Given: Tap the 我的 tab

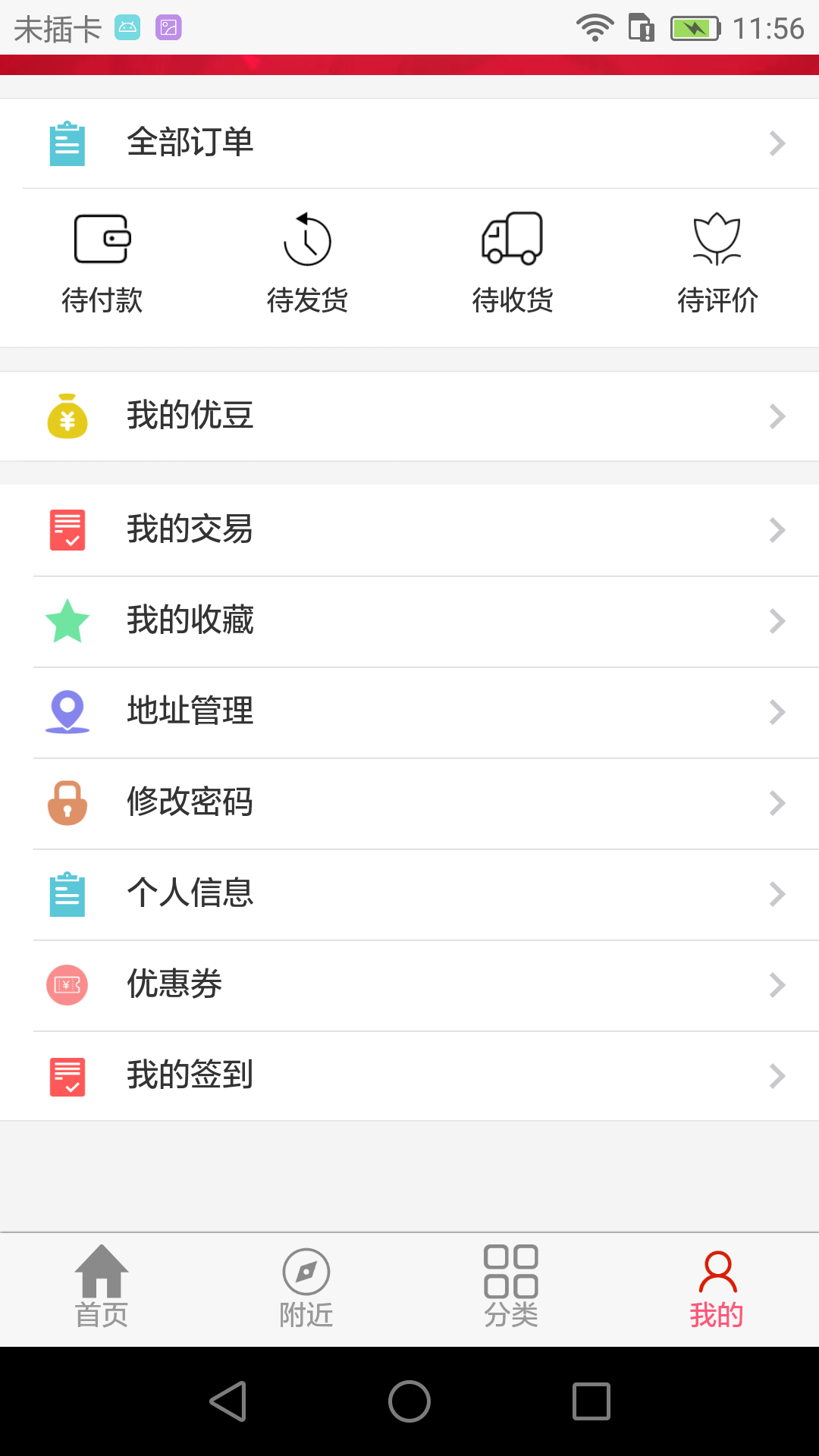Looking at the screenshot, I should [717, 1289].
